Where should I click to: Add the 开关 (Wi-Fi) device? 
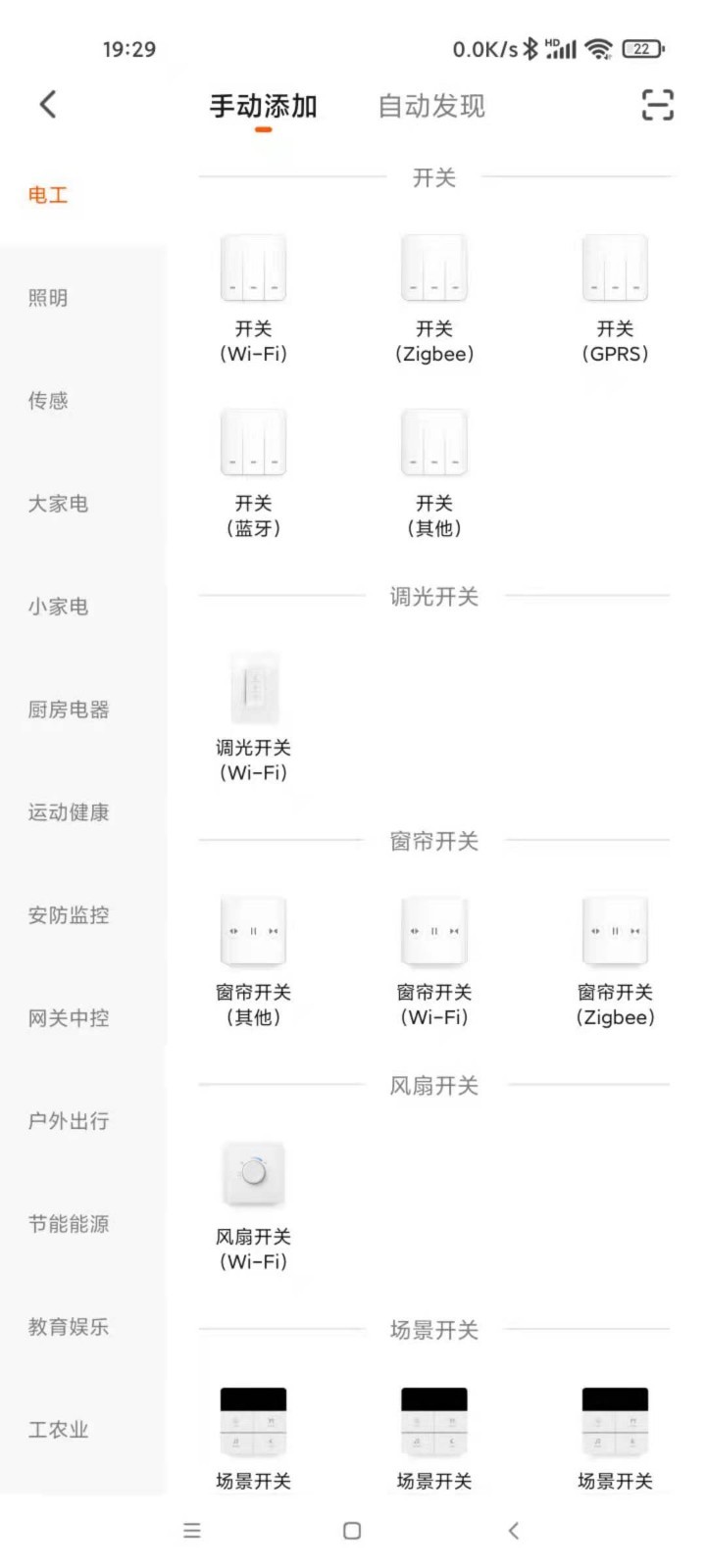click(x=253, y=299)
